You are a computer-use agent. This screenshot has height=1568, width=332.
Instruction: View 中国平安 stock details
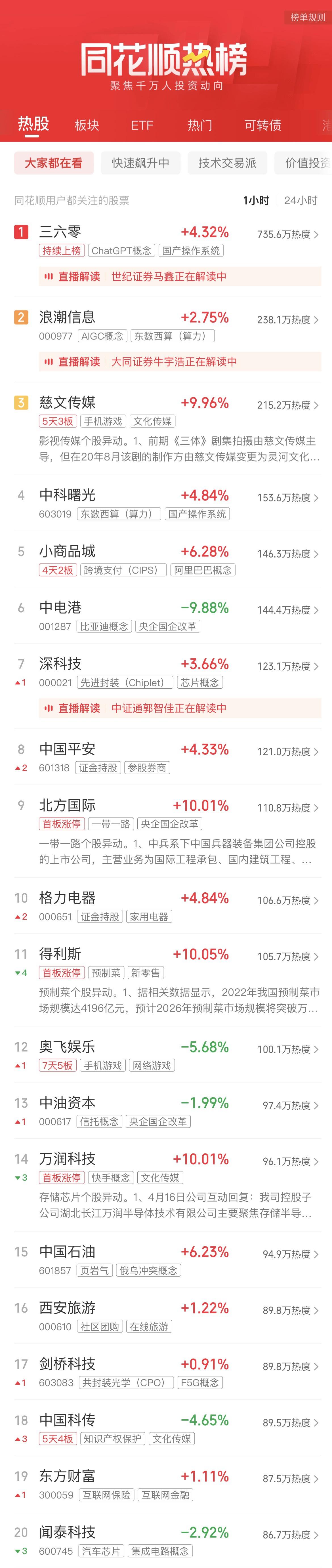point(67,749)
